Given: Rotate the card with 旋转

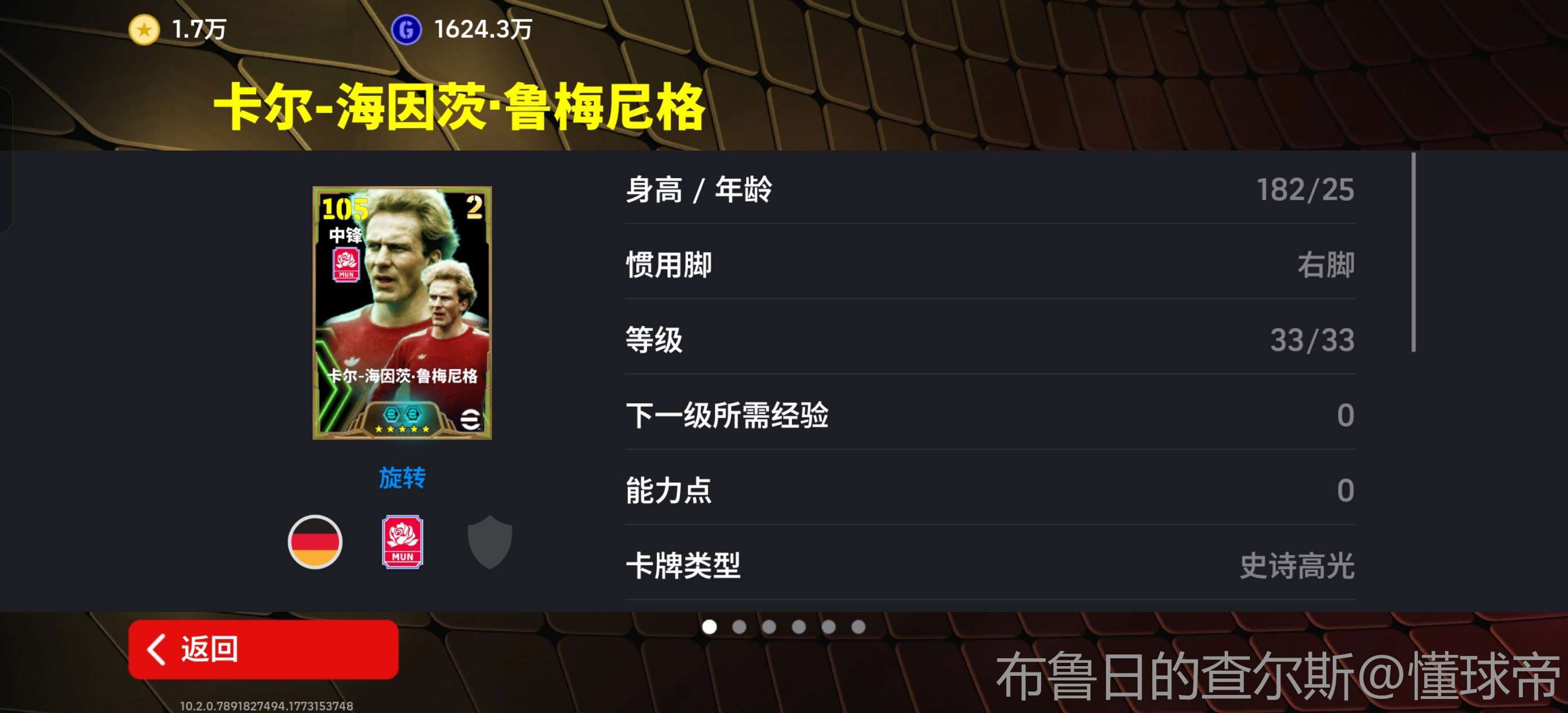Looking at the screenshot, I should click(x=402, y=478).
